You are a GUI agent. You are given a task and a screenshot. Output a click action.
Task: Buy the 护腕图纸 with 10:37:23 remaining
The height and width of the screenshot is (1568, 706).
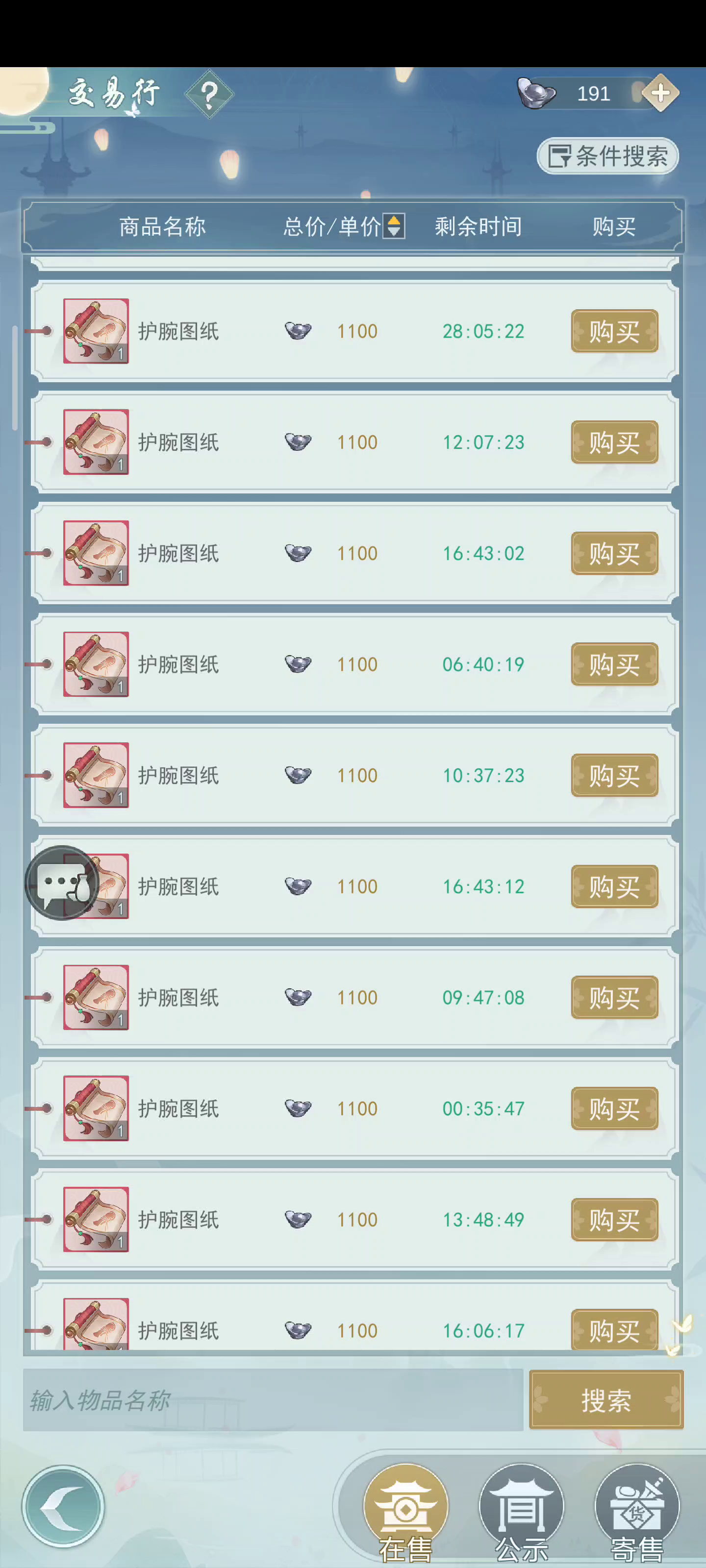coord(614,776)
